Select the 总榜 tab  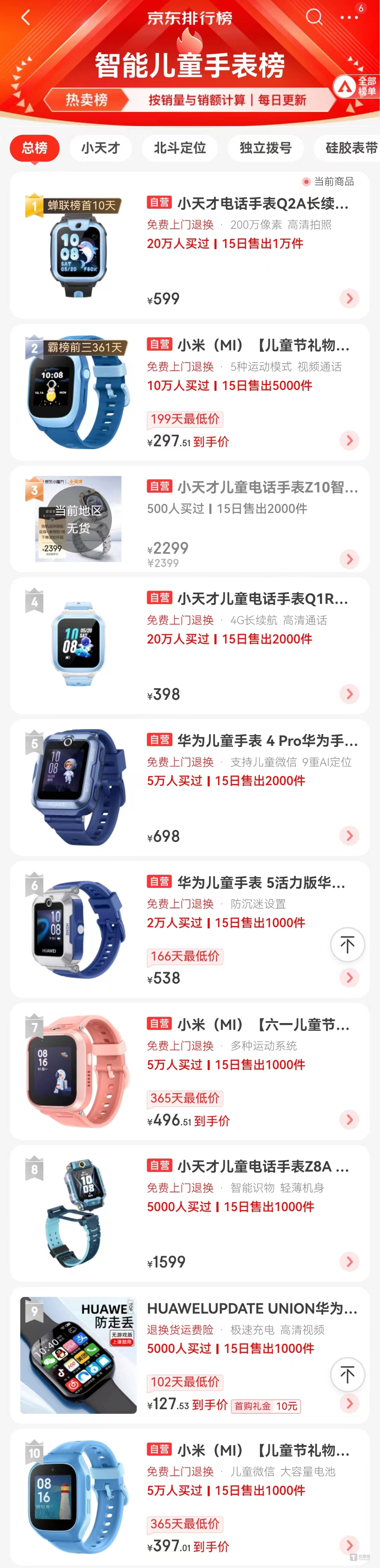click(34, 148)
